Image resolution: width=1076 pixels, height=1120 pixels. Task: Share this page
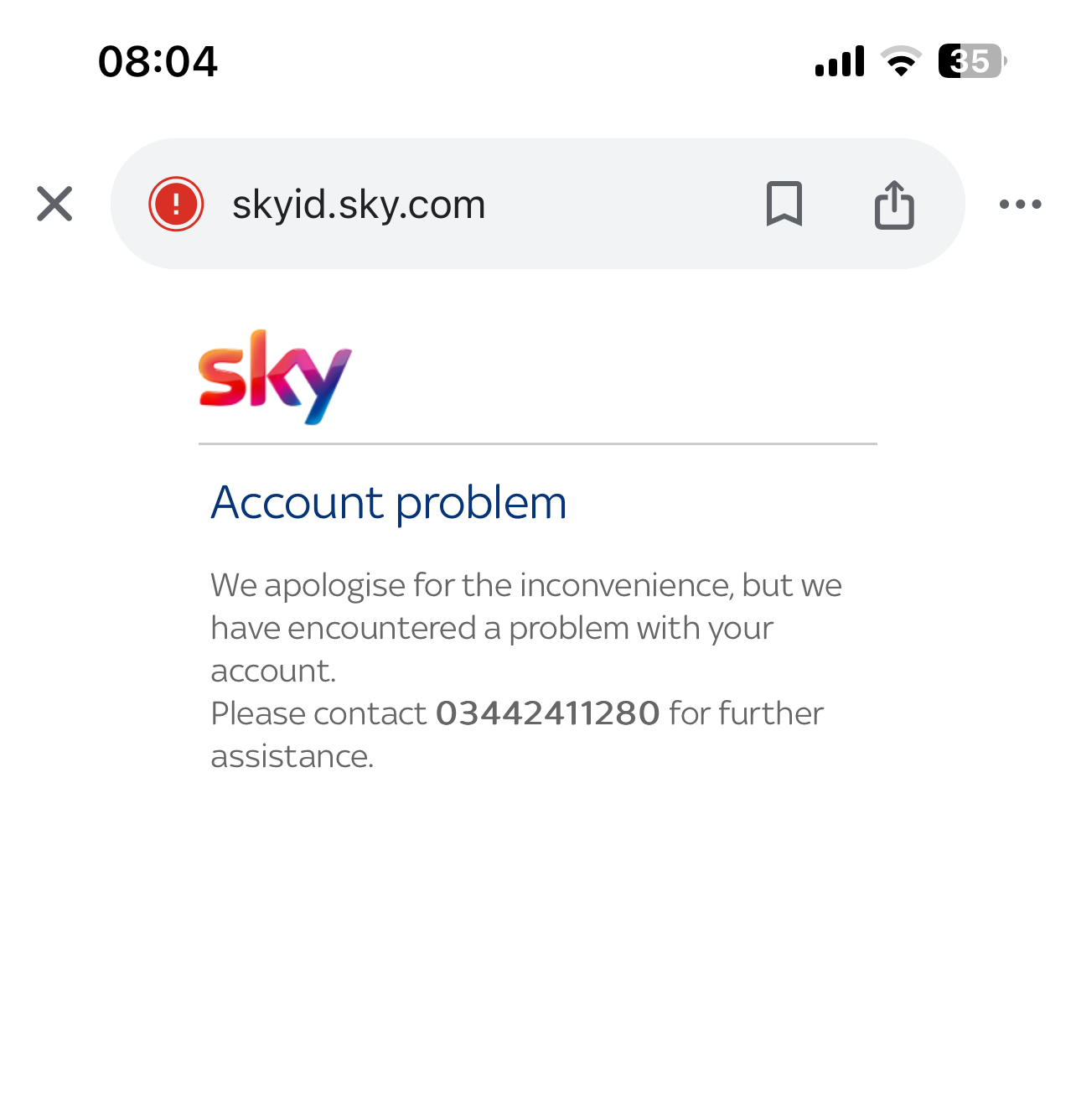point(894,205)
